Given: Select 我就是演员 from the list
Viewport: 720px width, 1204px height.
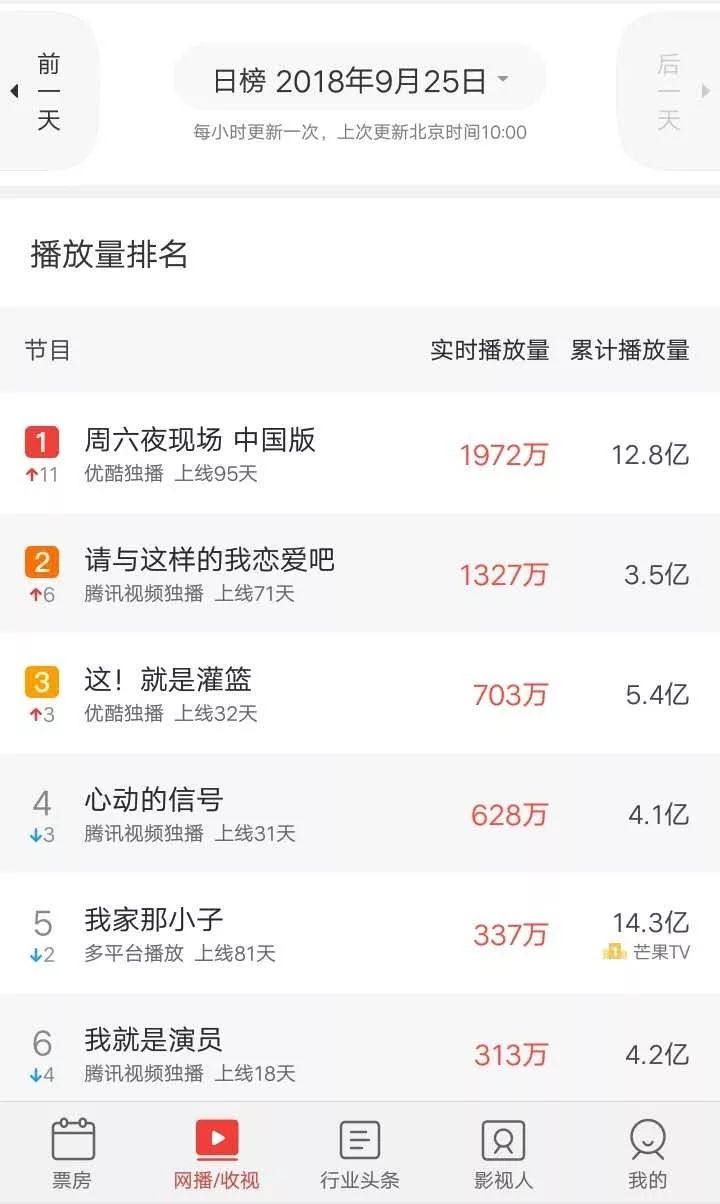Looking at the screenshot, I should pos(360,1048).
